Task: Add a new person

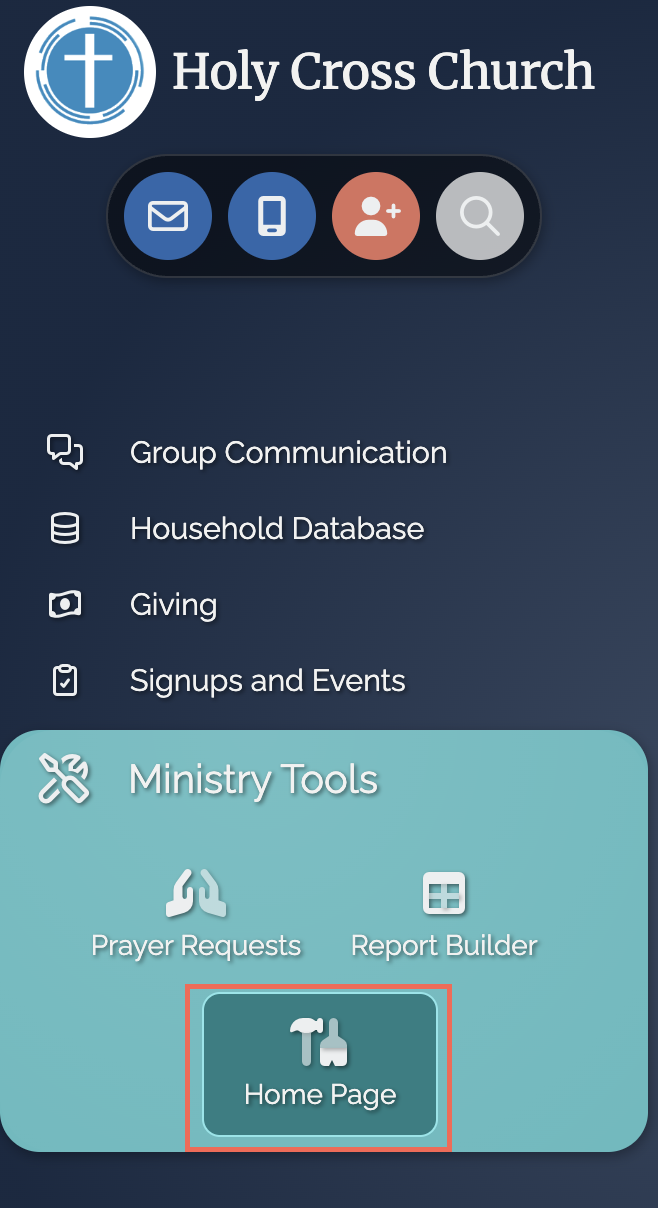Action: 376,216
